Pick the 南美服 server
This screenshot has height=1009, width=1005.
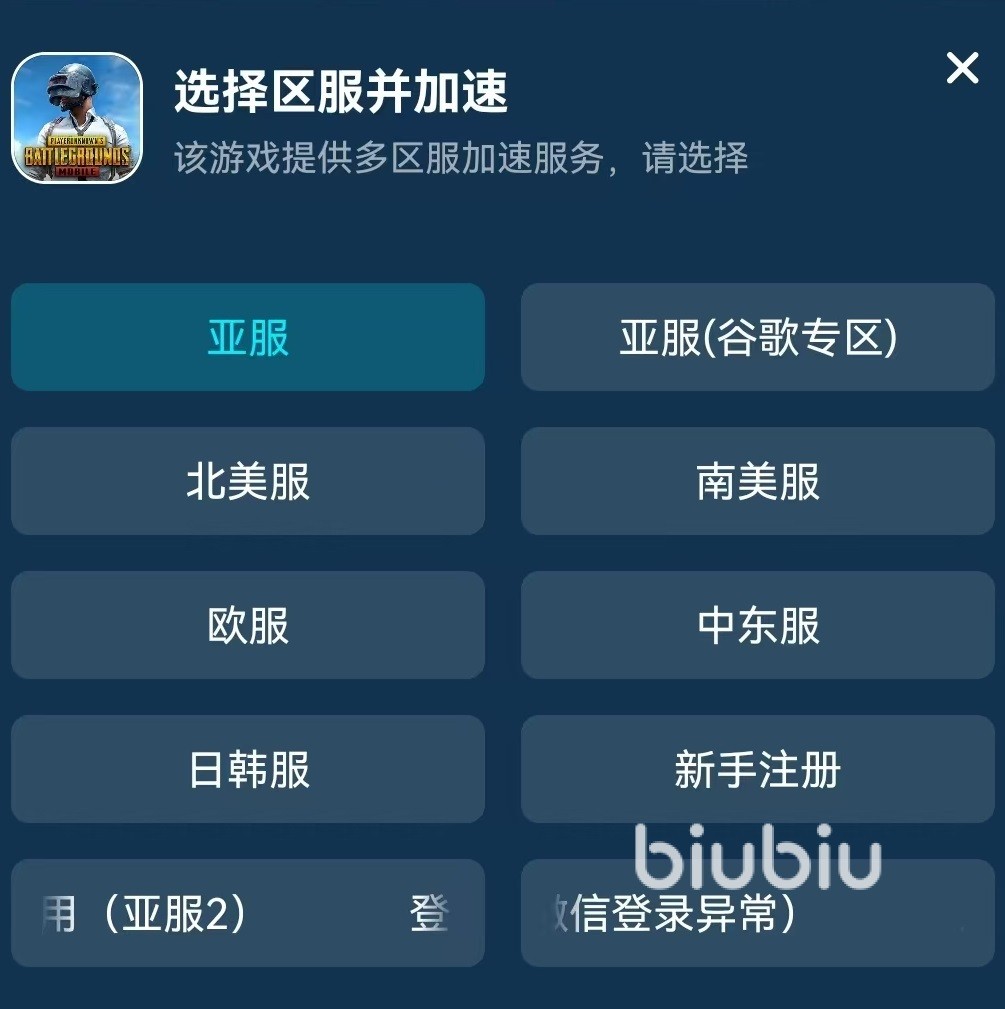758,481
